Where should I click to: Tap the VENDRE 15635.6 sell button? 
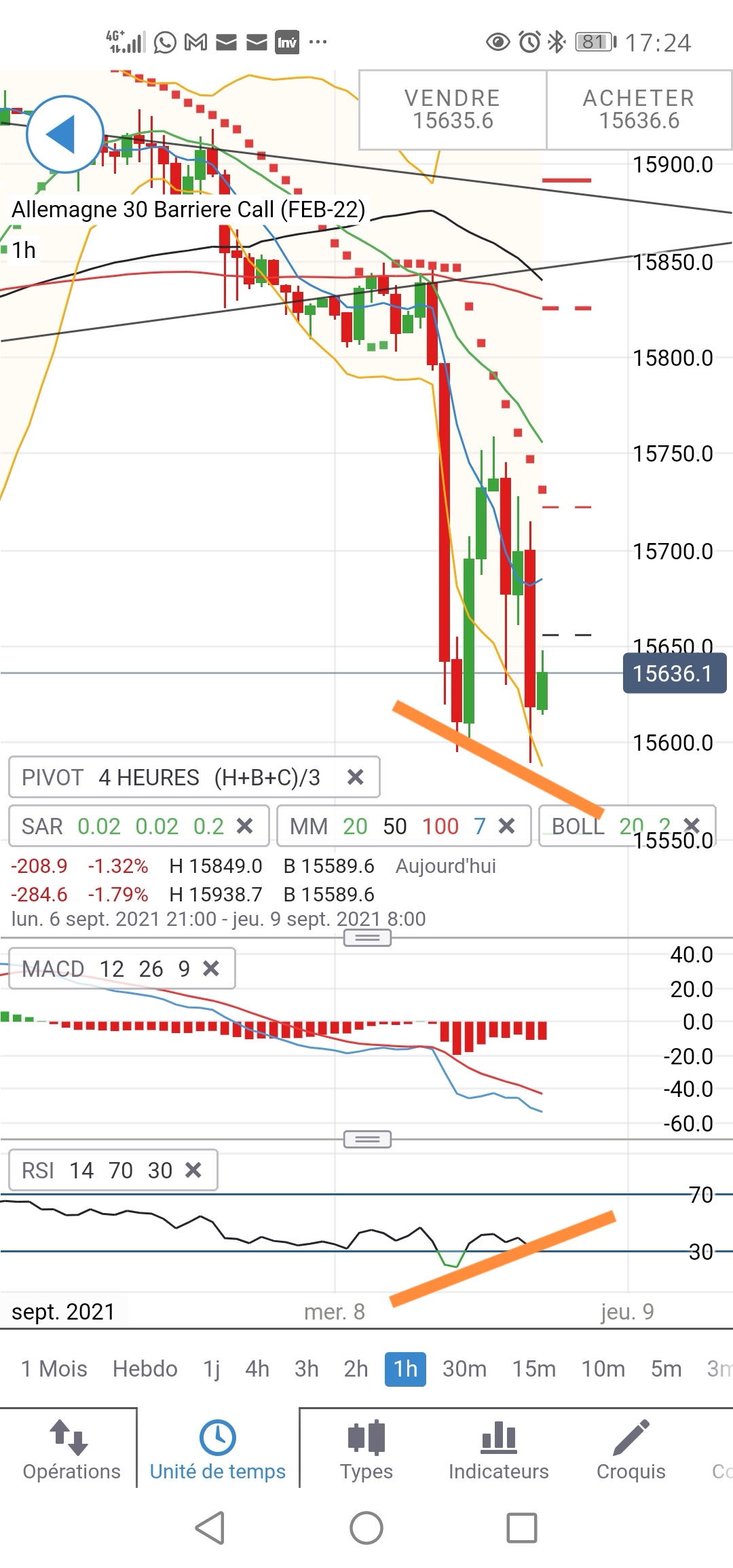tap(453, 109)
